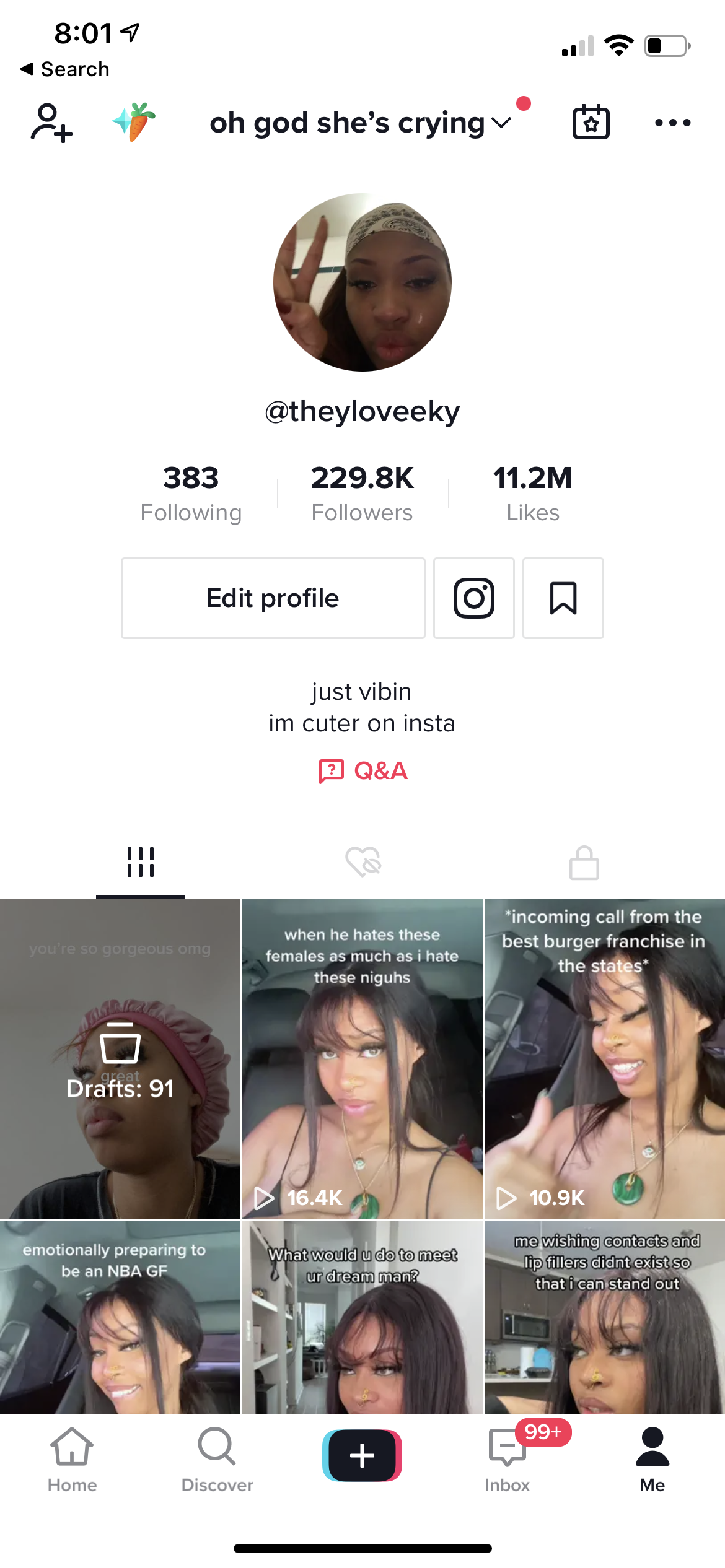This screenshot has width=725, height=1568.
Task: View the 383 Following list
Action: 191,494
